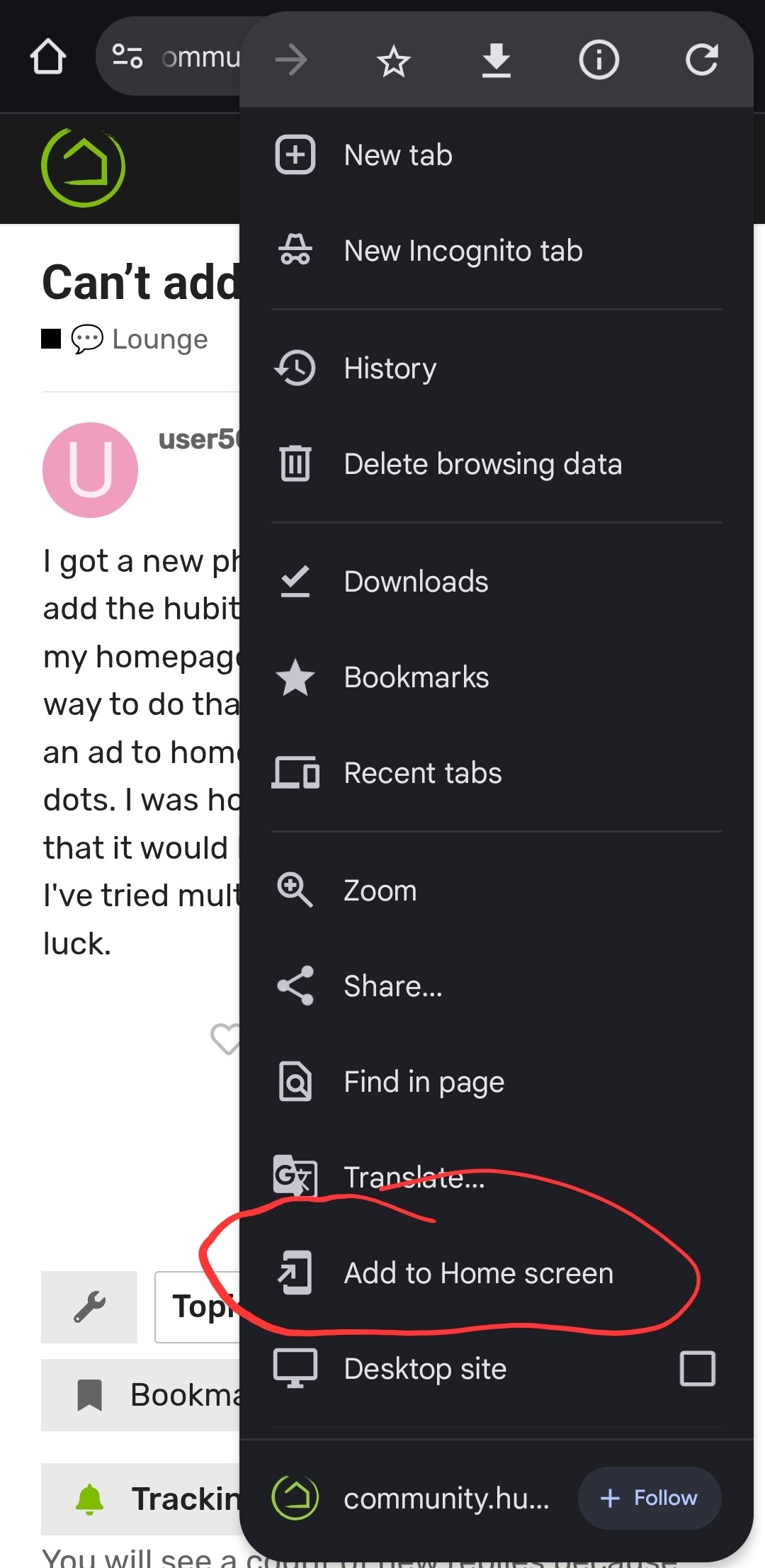Image resolution: width=765 pixels, height=1568 pixels.
Task: Bookmark this page with the star icon
Action: pyautogui.click(x=393, y=61)
